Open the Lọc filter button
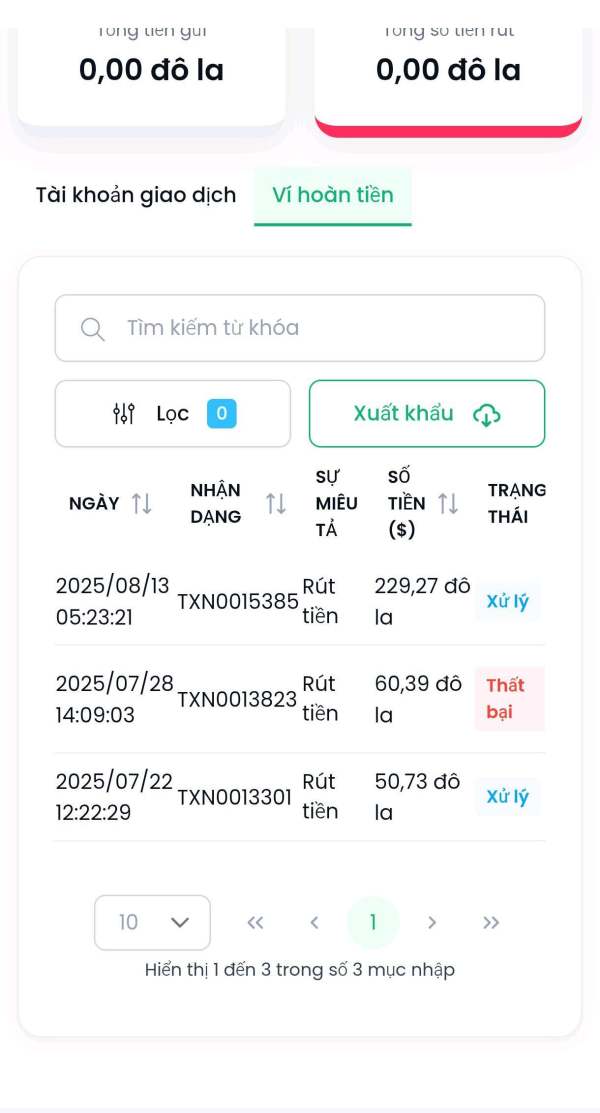This screenshot has width=600, height=1113. click(173, 414)
